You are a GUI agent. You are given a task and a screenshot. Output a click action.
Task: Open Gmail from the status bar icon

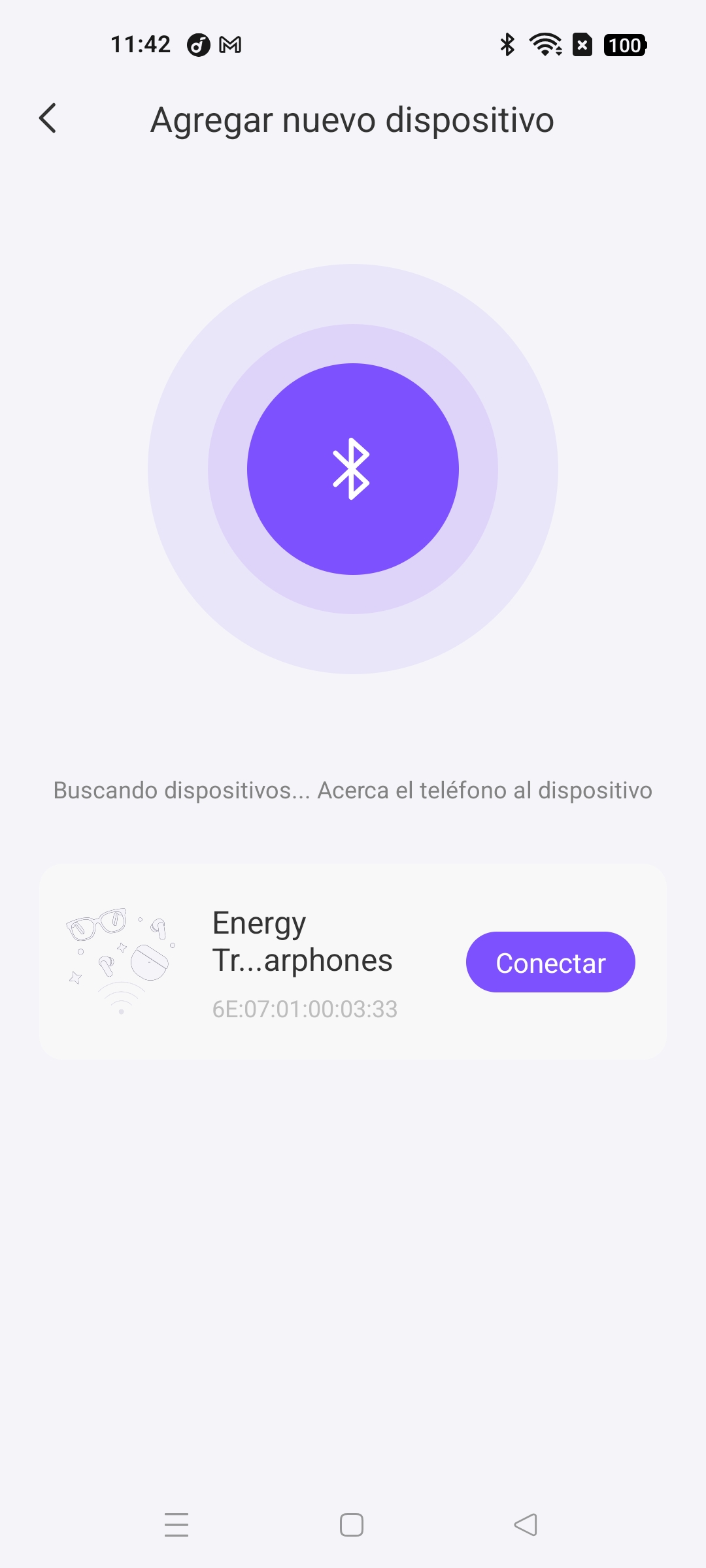click(232, 44)
